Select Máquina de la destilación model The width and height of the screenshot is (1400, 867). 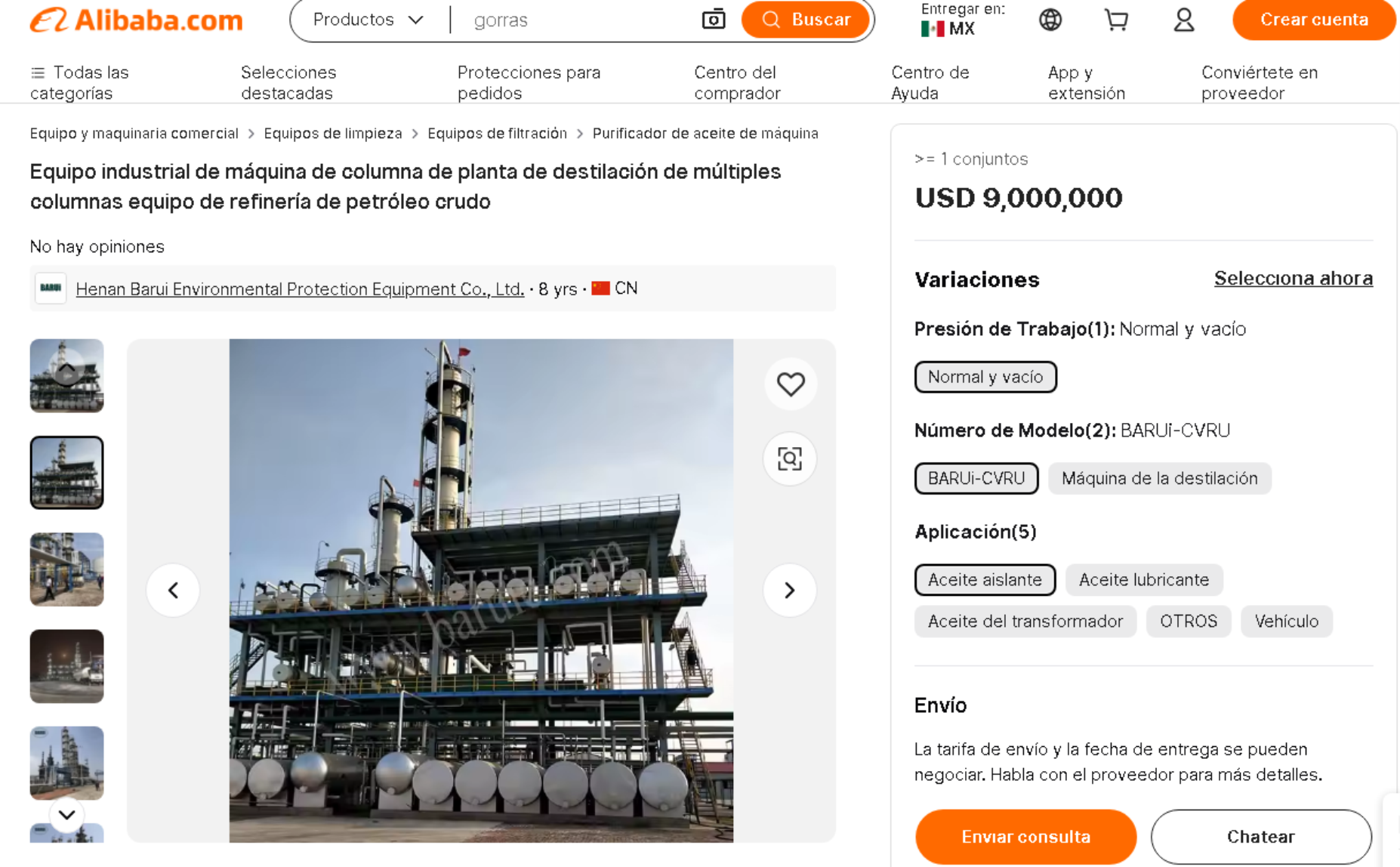(x=1159, y=479)
